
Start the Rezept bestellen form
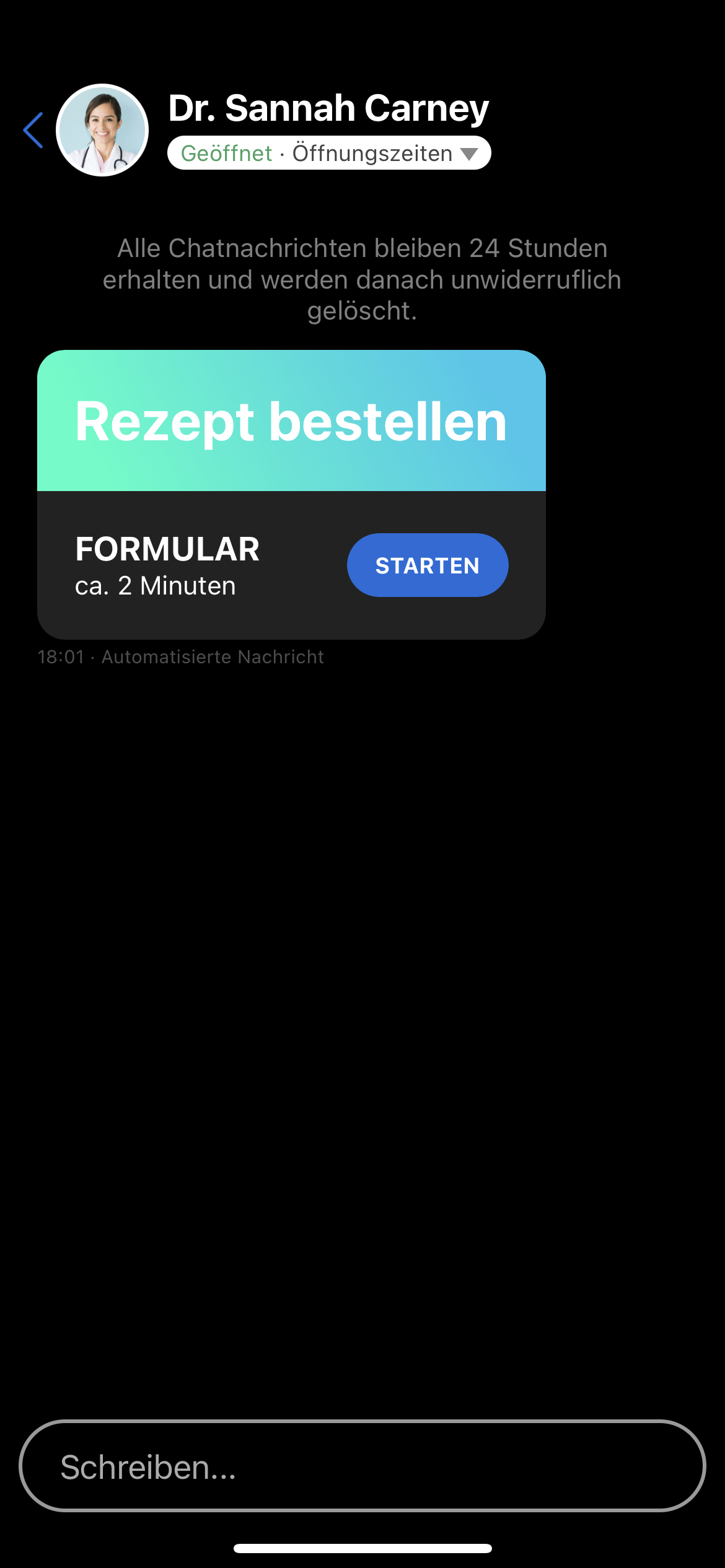tap(427, 565)
